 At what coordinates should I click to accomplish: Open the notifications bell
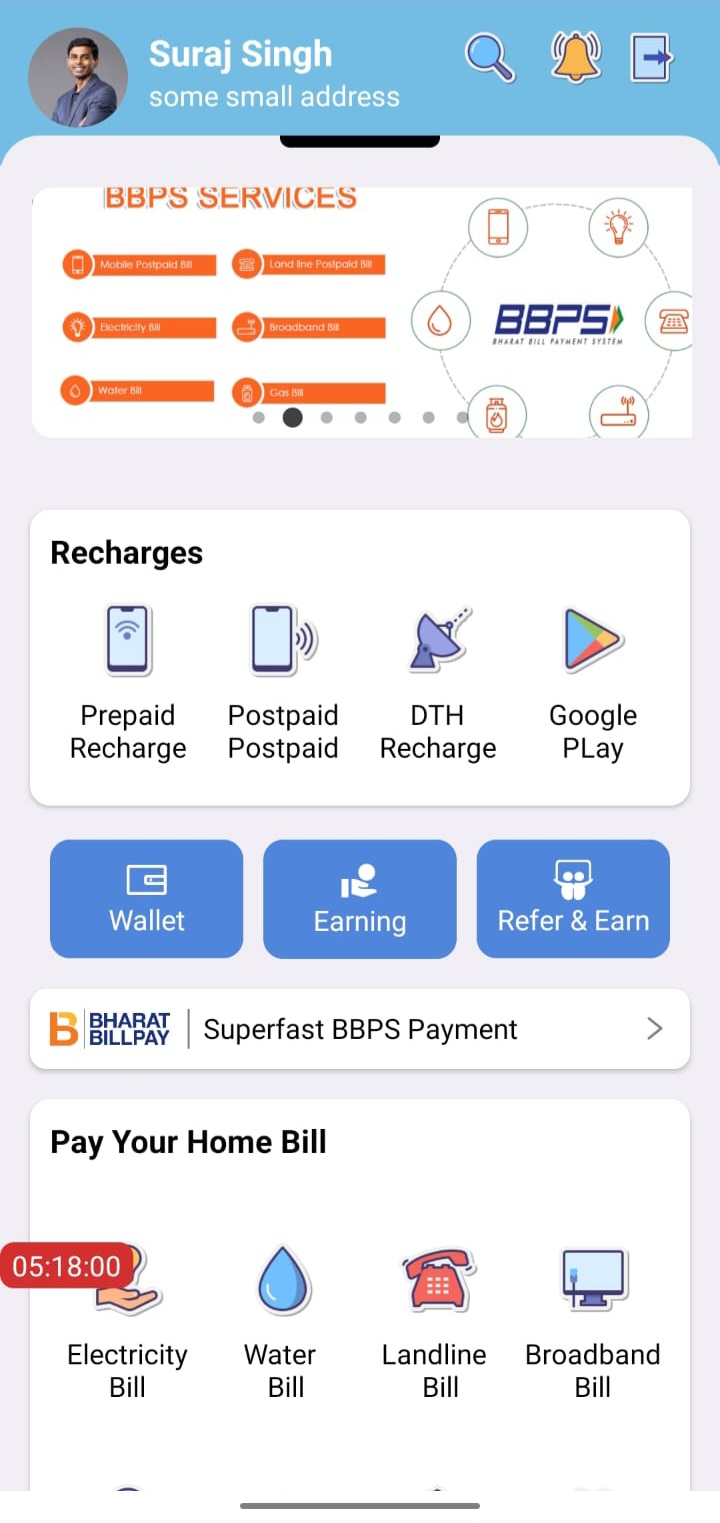coord(575,57)
